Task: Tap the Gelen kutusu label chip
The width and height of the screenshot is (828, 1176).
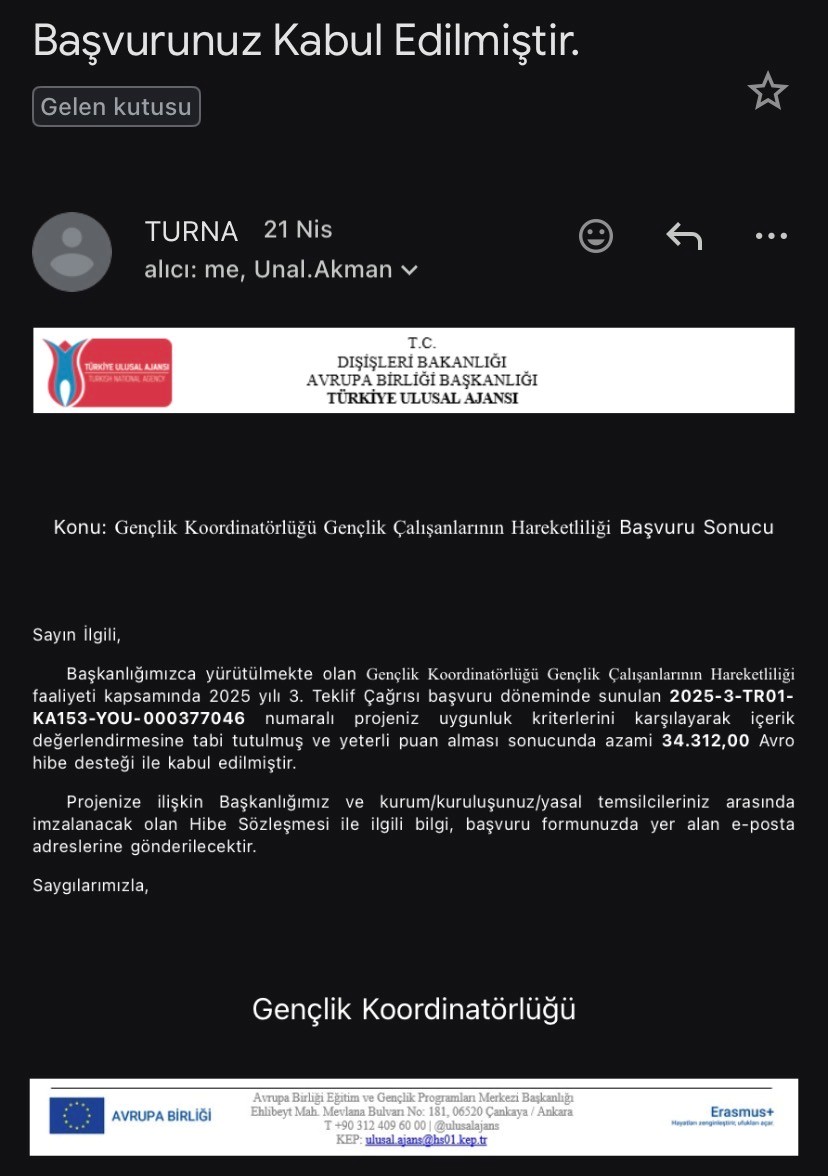Action: 116,106
